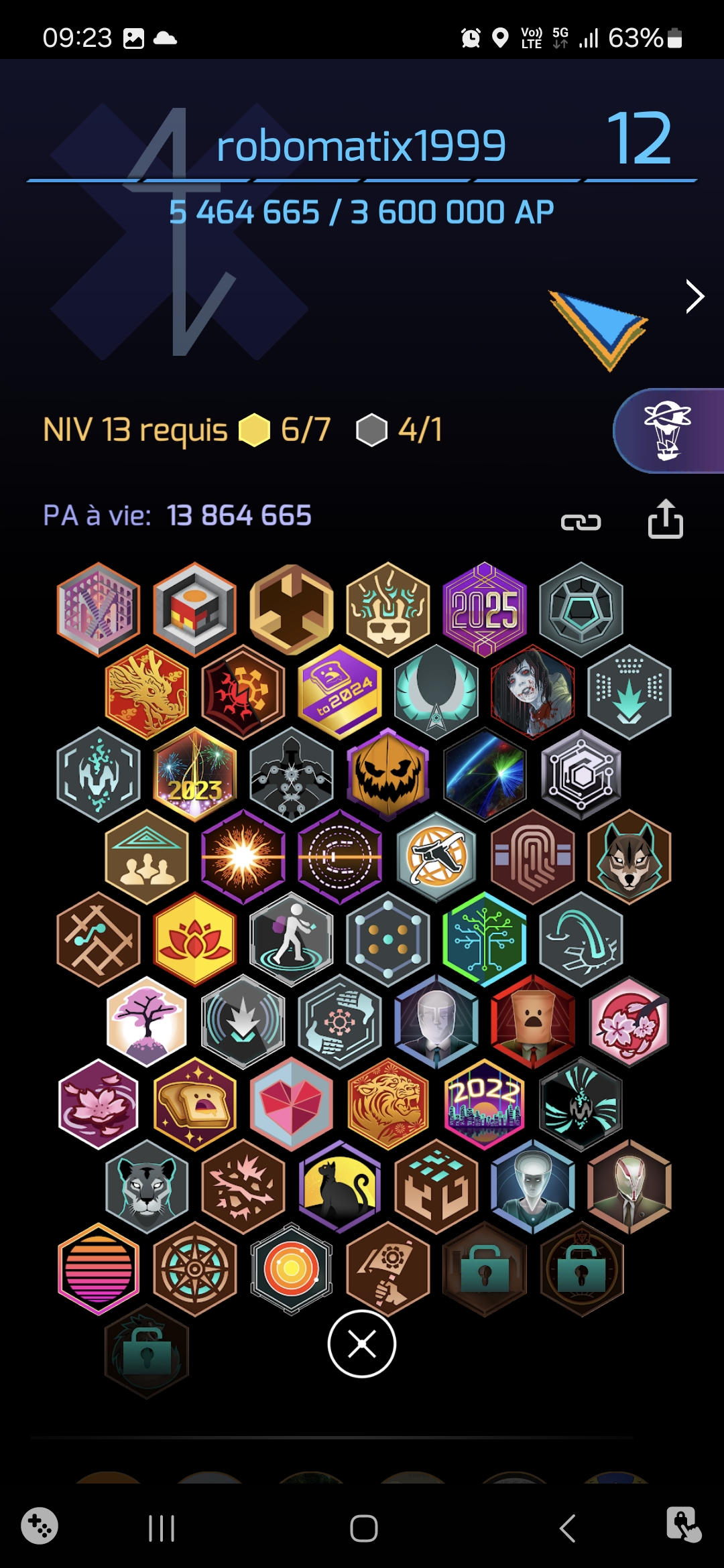724x1568 pixels.
Task: Go to the home screen
Action: 363,1528
